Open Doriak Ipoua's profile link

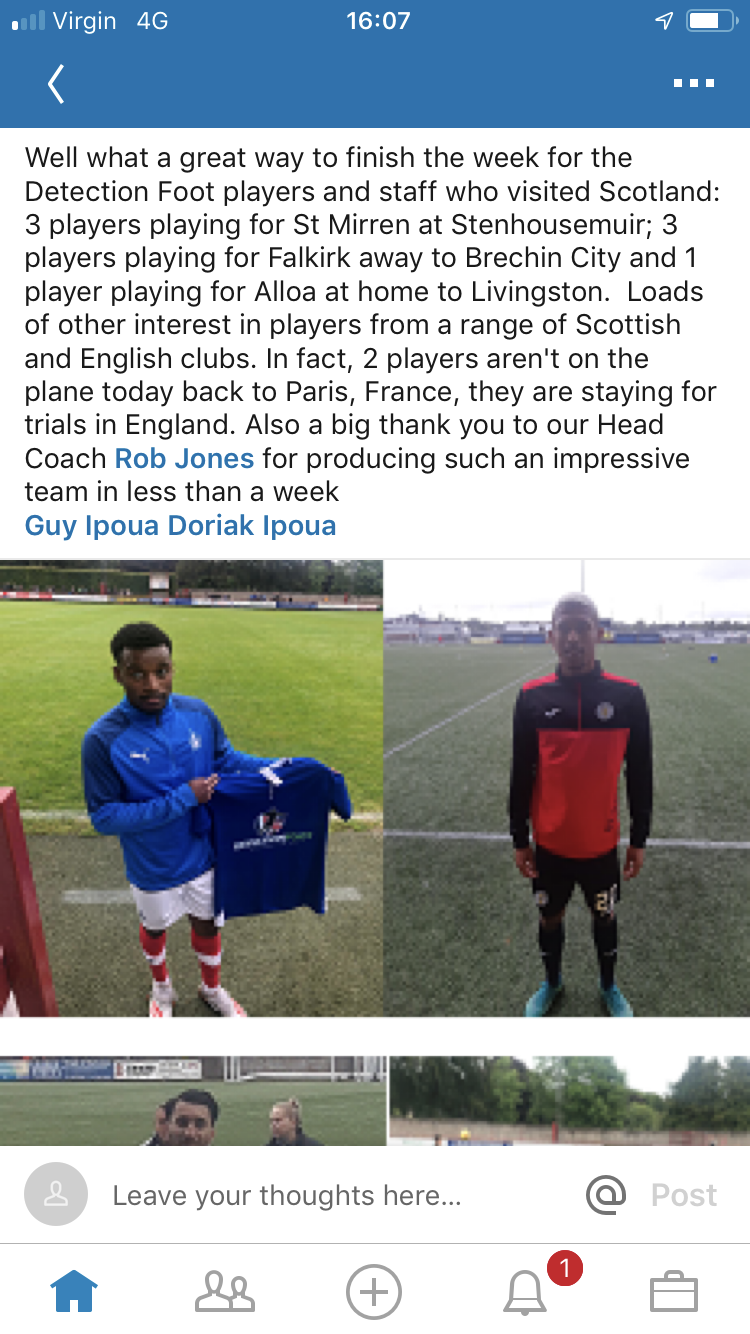(x=252, y=526)
